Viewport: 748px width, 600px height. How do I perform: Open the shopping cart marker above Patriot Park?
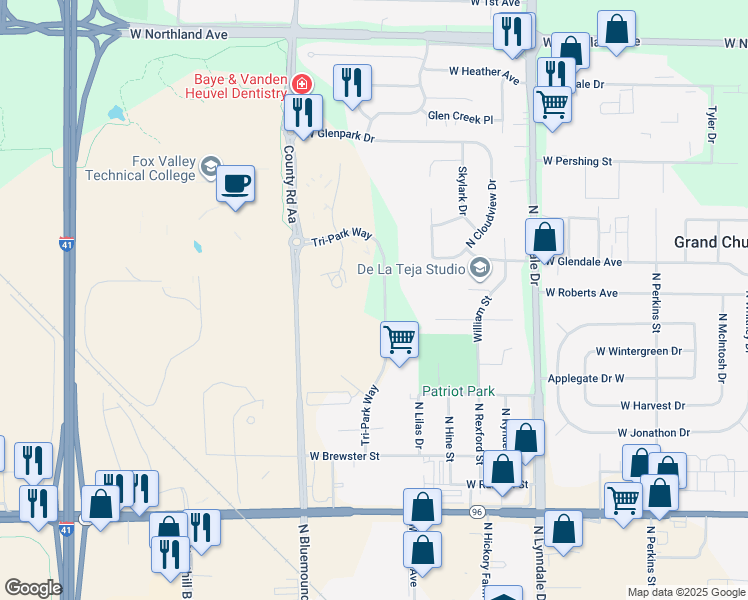pyautogui.click(x=399, y=340)
